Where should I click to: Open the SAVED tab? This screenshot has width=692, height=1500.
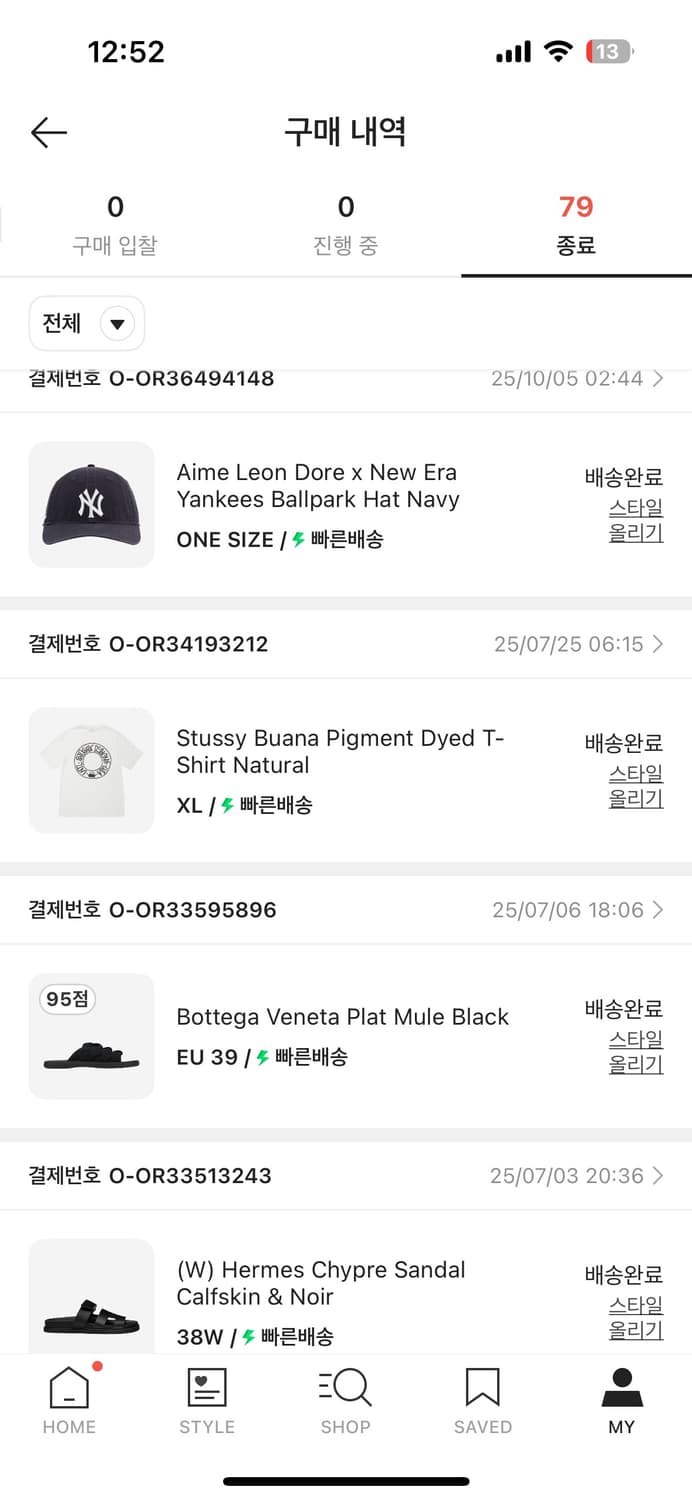tap(483, 1400)
